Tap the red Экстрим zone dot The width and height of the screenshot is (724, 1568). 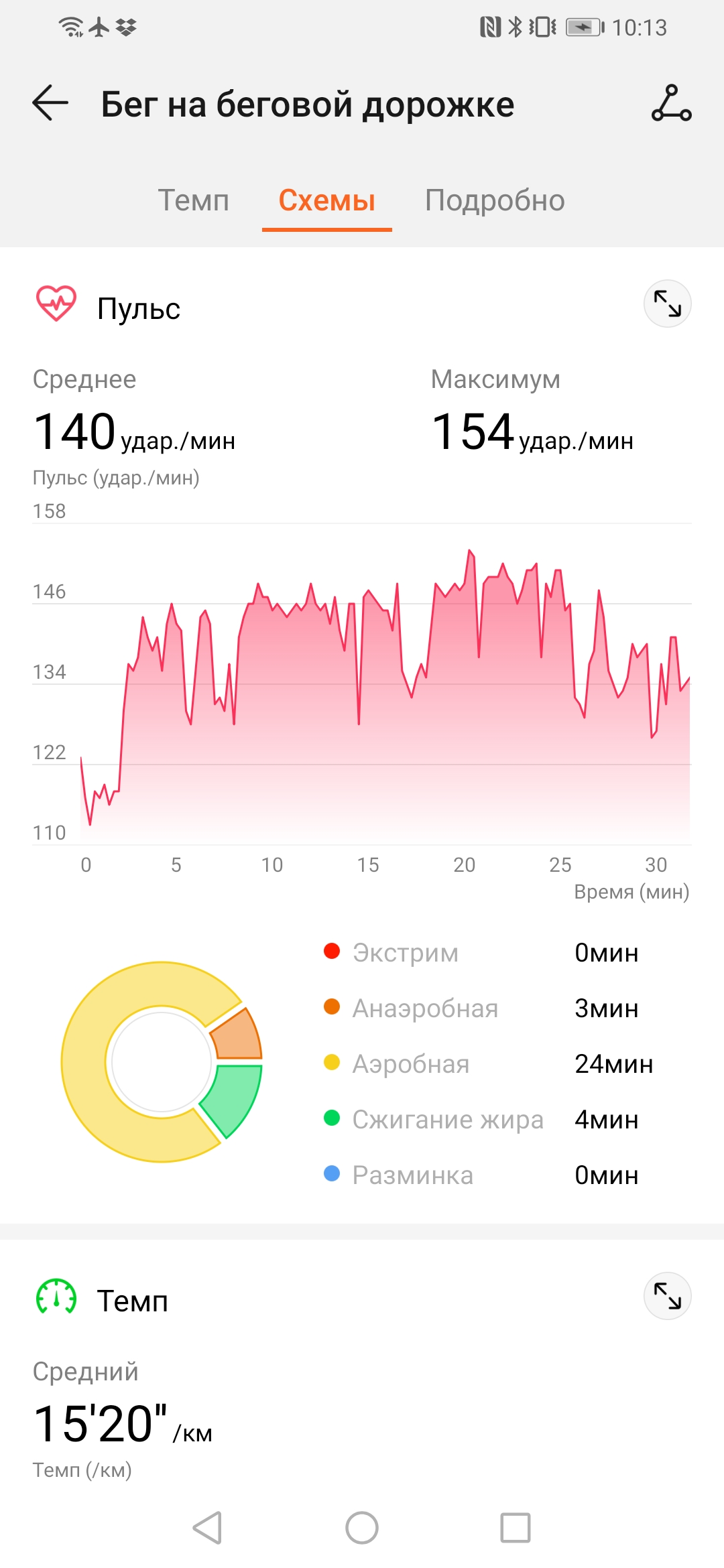(x=331, y=951)
